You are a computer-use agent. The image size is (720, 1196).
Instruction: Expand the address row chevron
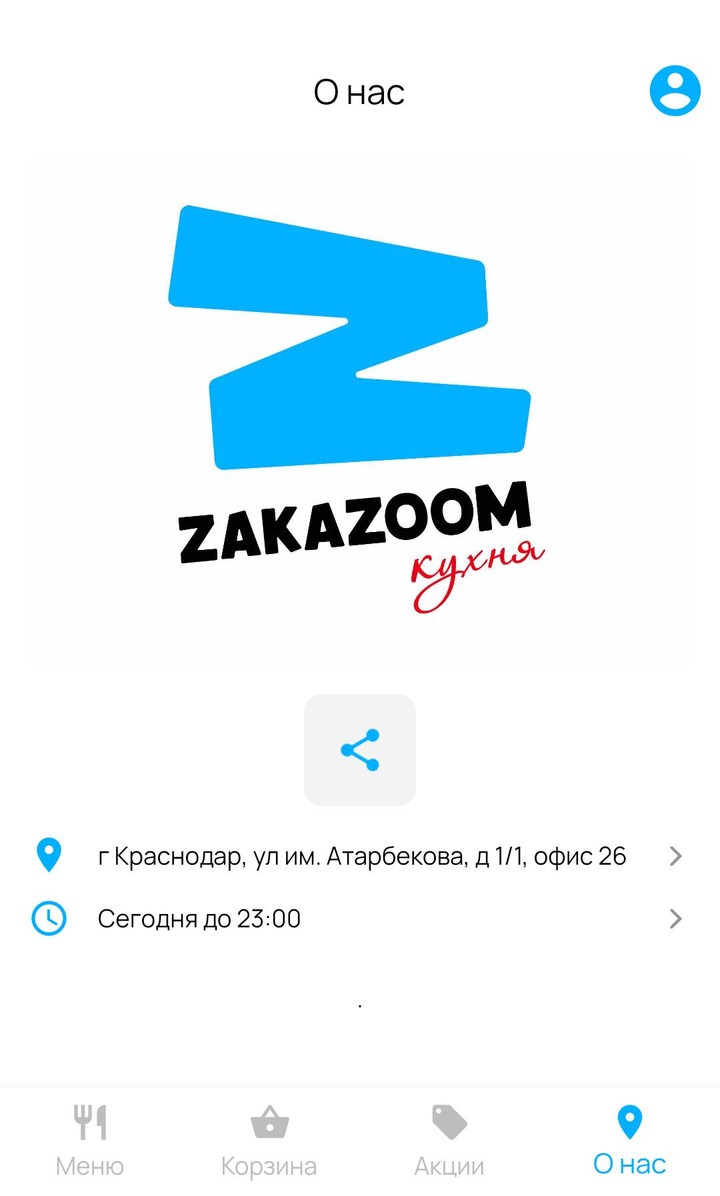[x=676, y=855]
